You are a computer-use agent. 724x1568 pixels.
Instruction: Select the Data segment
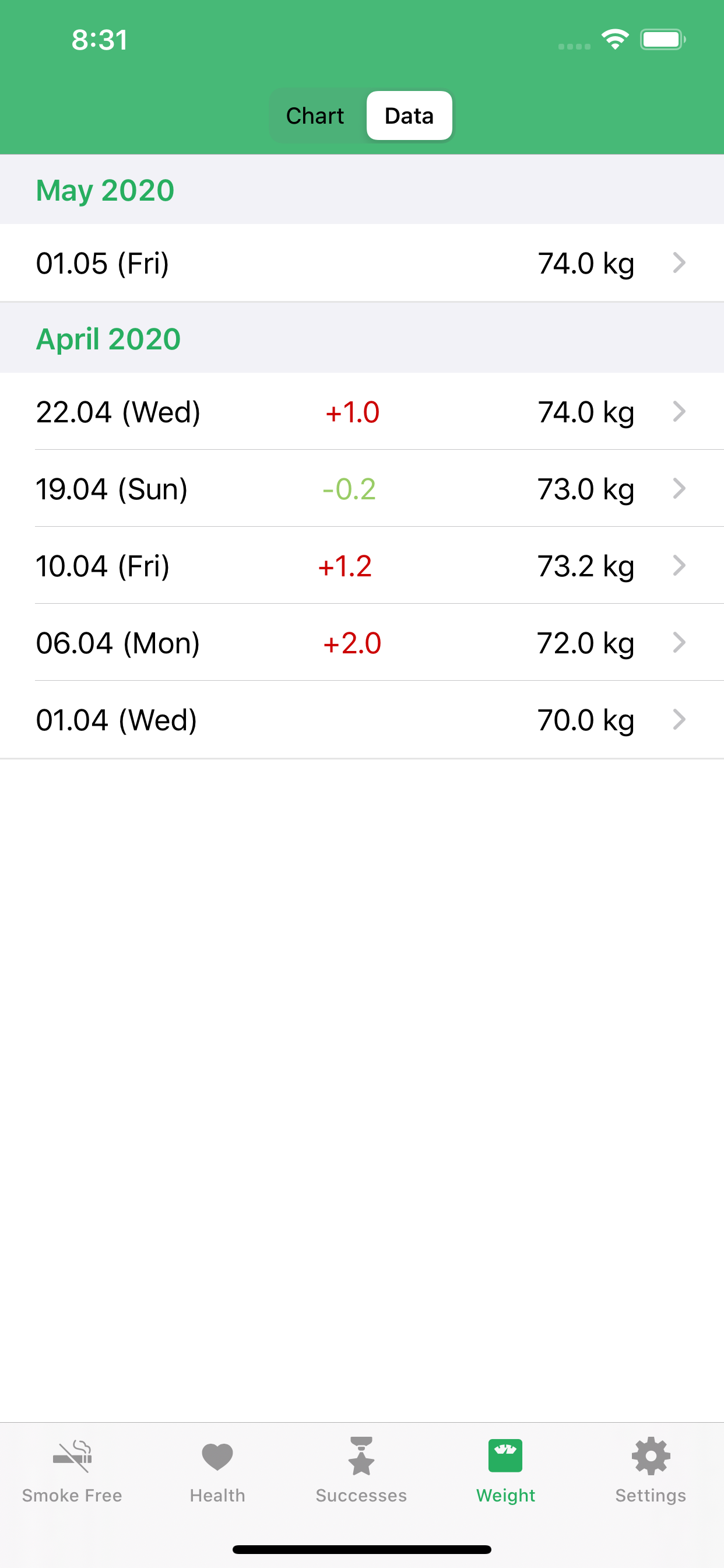(409, 116)
